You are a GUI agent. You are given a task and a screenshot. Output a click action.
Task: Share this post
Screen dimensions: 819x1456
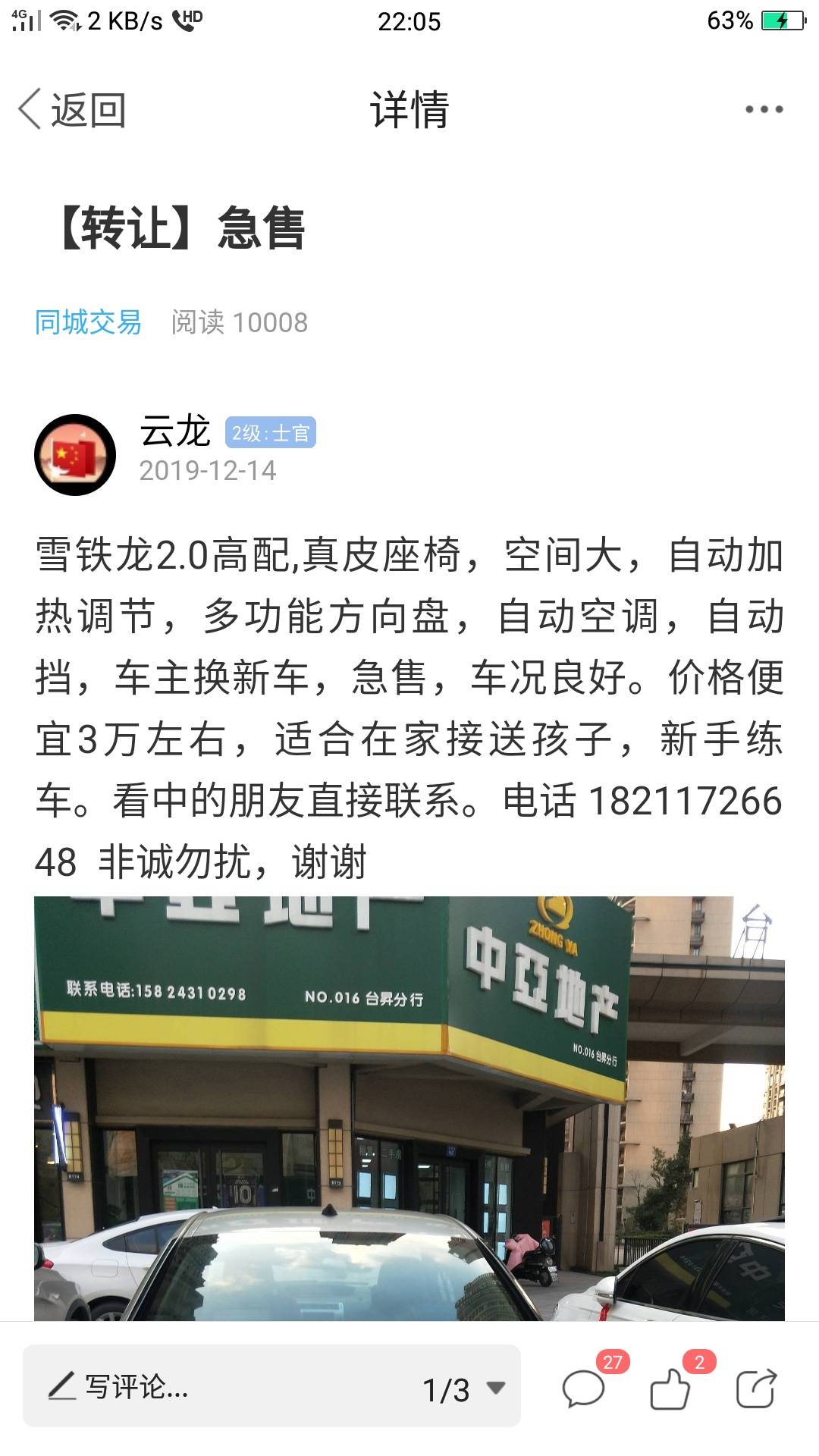tap(756, 1389)
